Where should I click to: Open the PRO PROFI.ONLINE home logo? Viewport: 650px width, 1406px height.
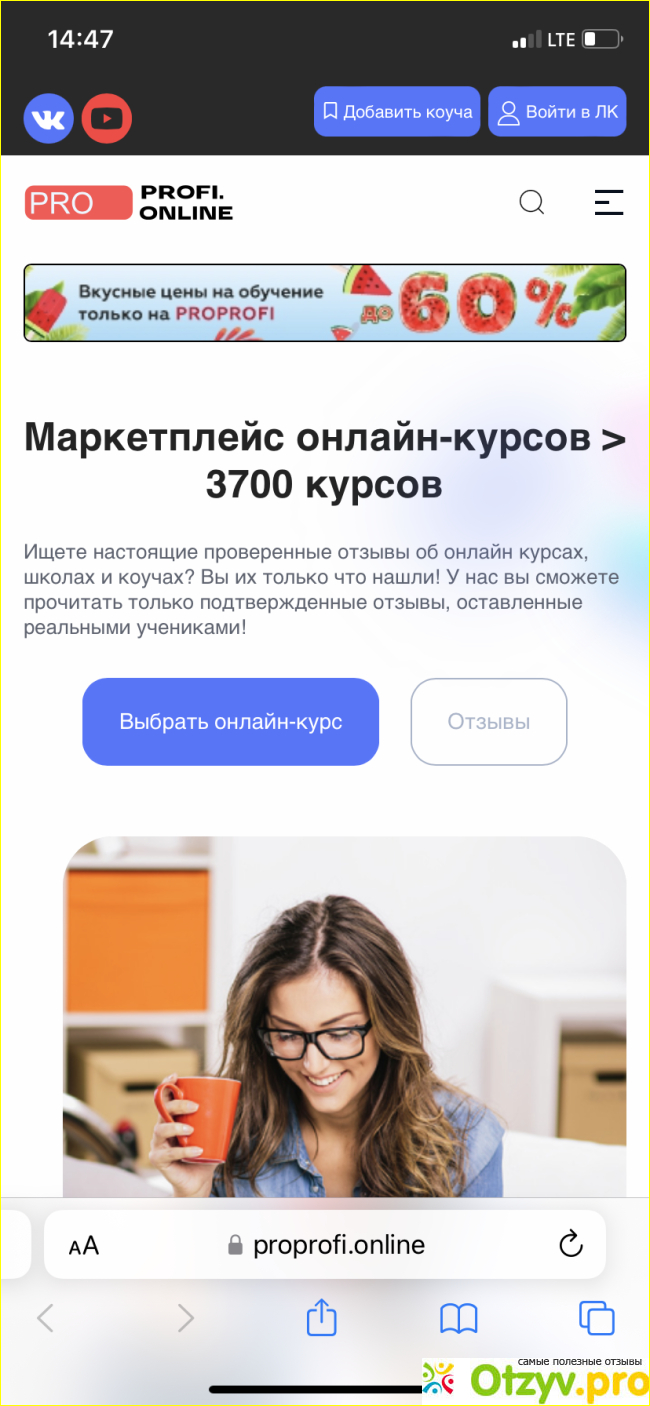(128, 203)
